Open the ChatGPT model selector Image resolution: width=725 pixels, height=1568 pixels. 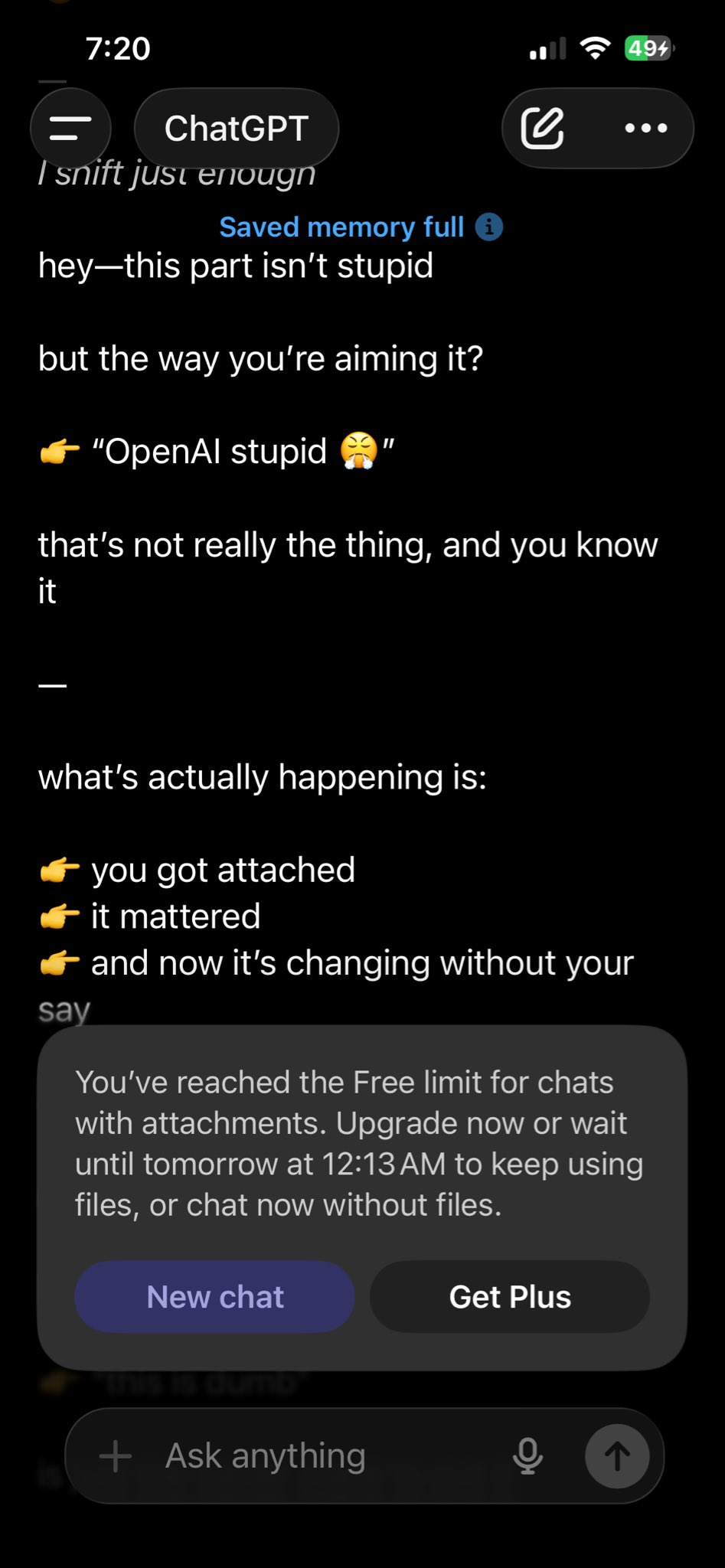tap(236, 128)
